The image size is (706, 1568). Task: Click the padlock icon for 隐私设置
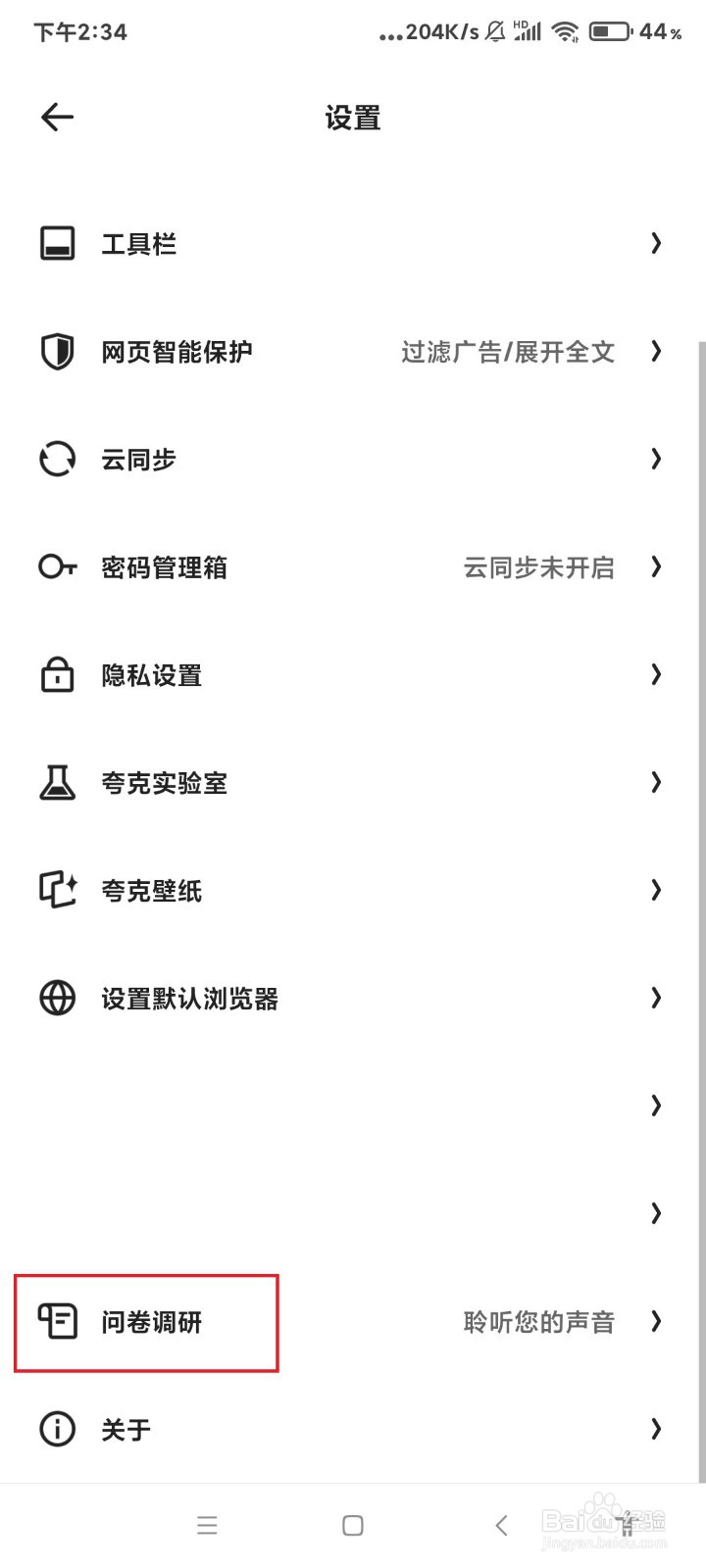point(57,674)
